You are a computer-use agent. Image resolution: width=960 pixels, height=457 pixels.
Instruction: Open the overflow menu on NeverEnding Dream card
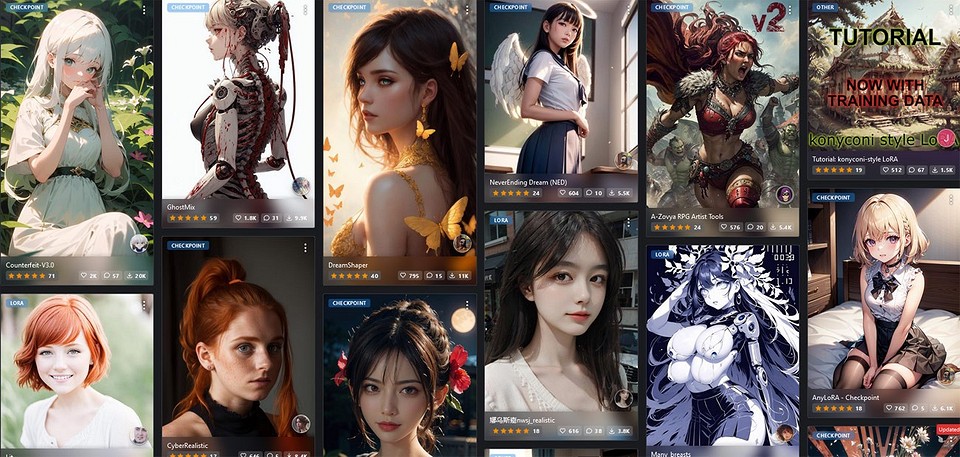click(x=630, y=9)
